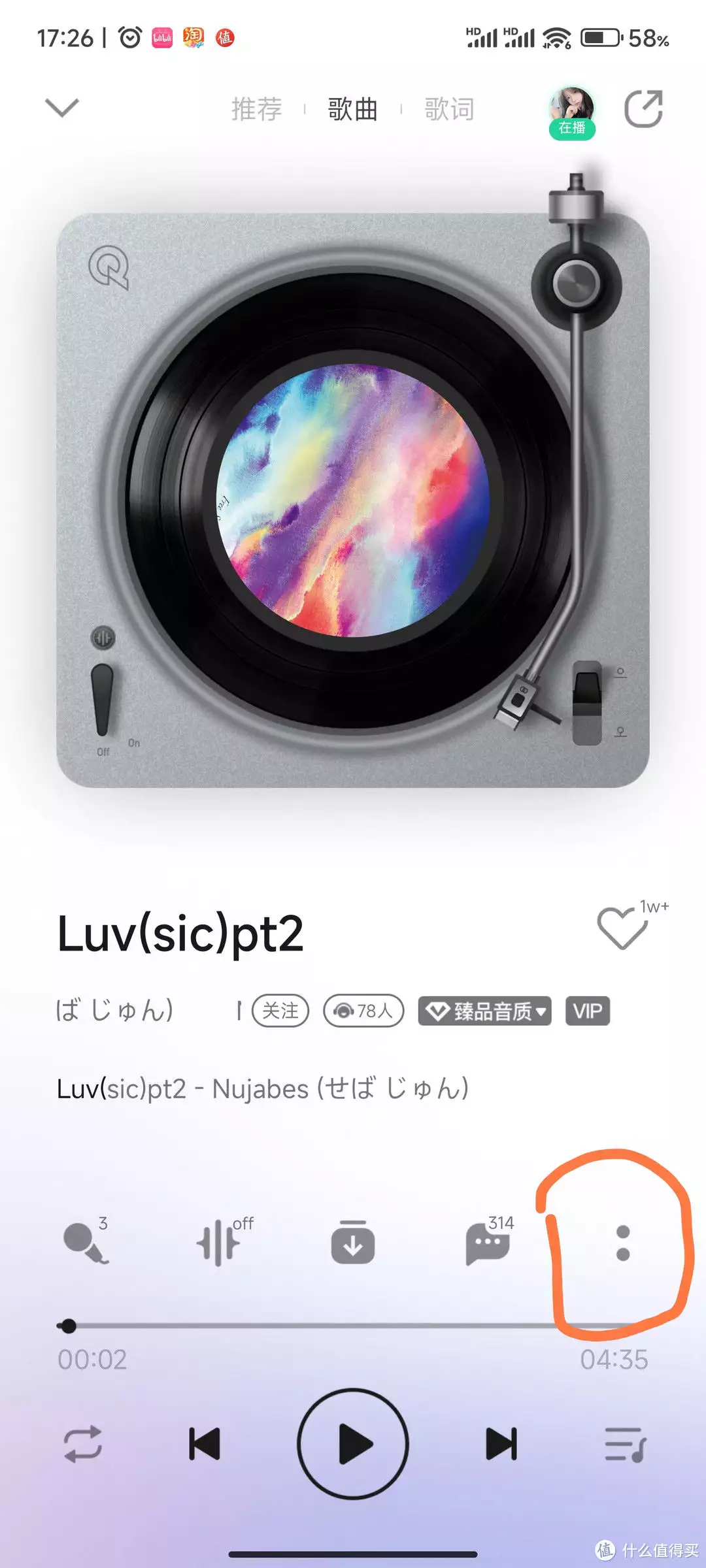706x1568 pixels.
Task: Share this song
Action: 643,108
